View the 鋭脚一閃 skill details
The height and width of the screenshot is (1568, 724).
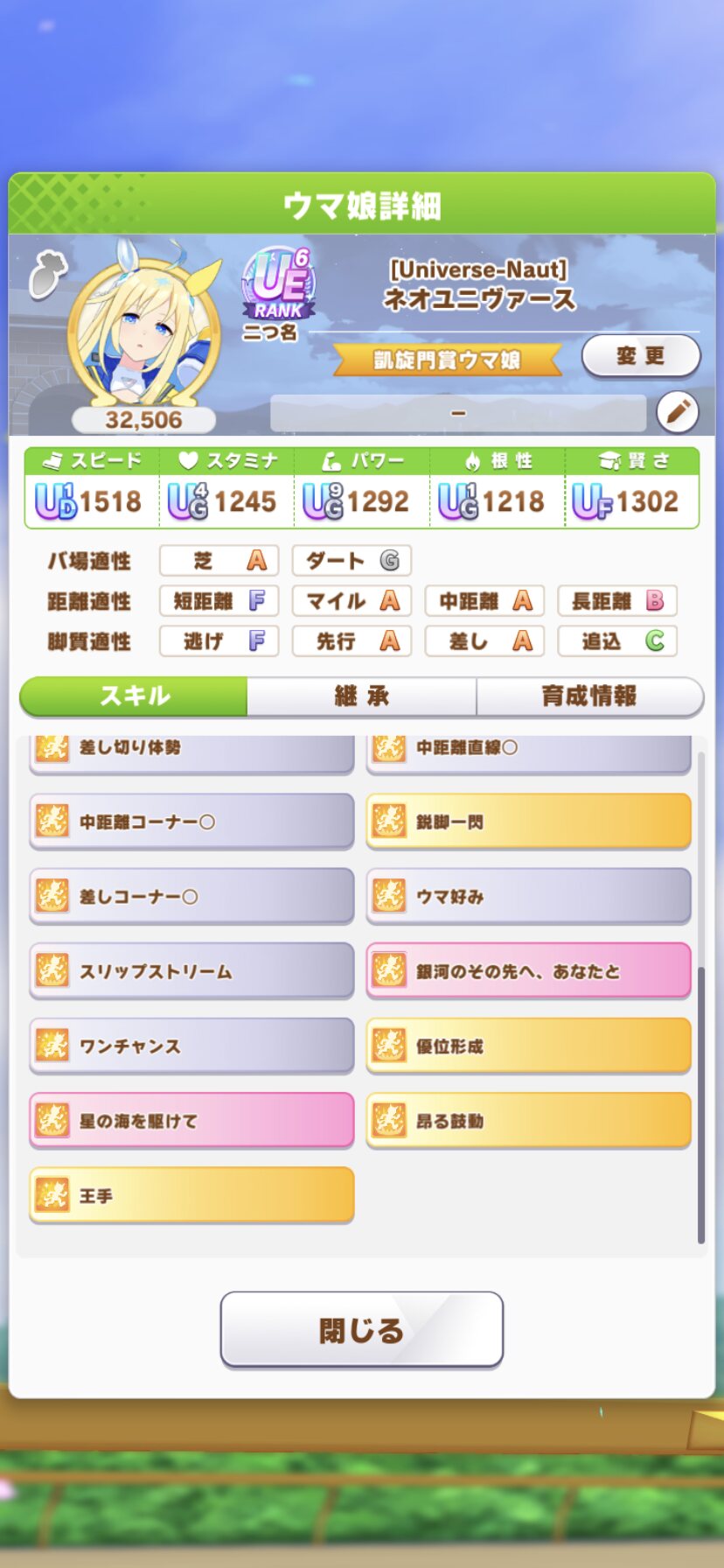point(528,822)
